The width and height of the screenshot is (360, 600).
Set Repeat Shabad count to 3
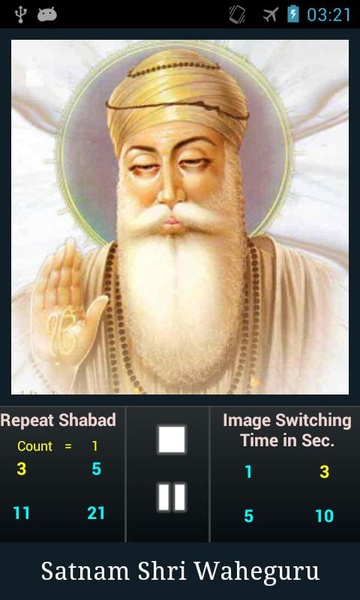click(x=21, y=469)
